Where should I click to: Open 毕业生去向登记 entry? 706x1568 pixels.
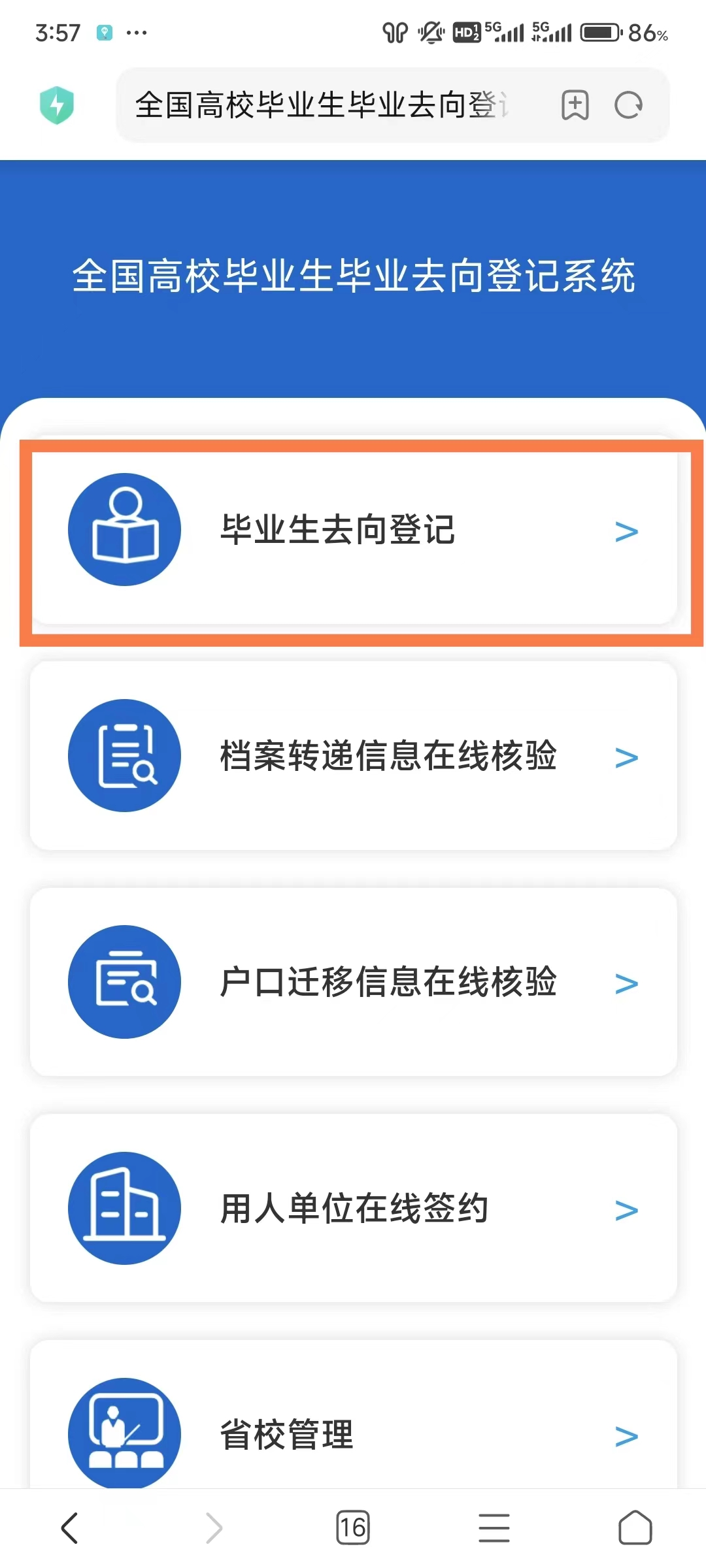[354, 530]
